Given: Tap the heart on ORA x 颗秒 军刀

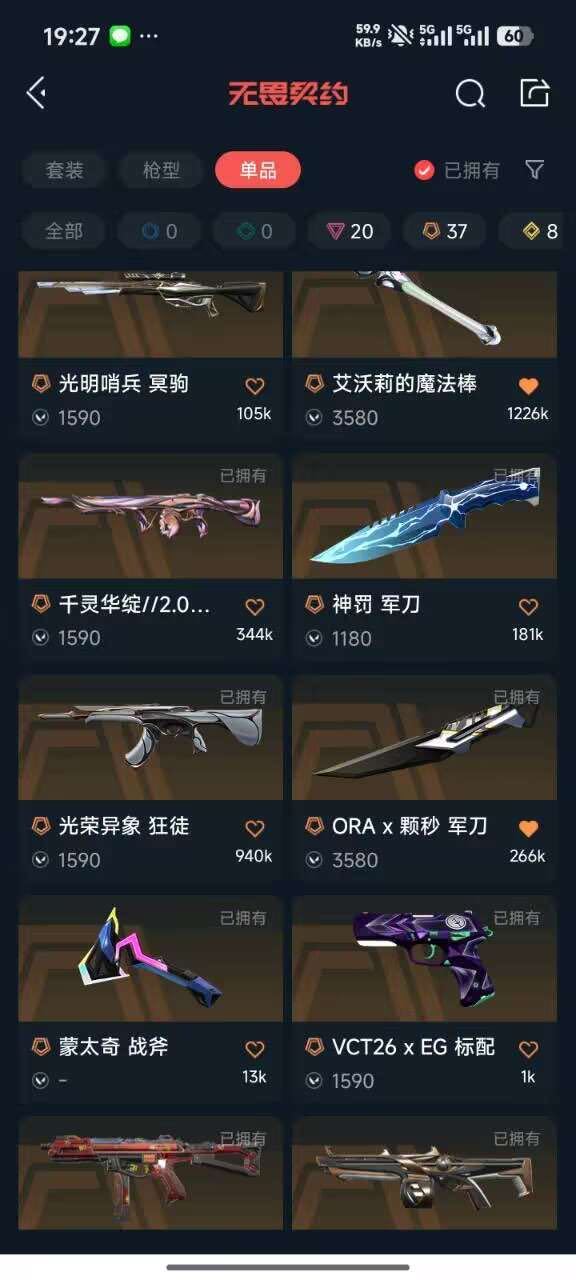Looking at the screenshot, I should click(528, 828).
